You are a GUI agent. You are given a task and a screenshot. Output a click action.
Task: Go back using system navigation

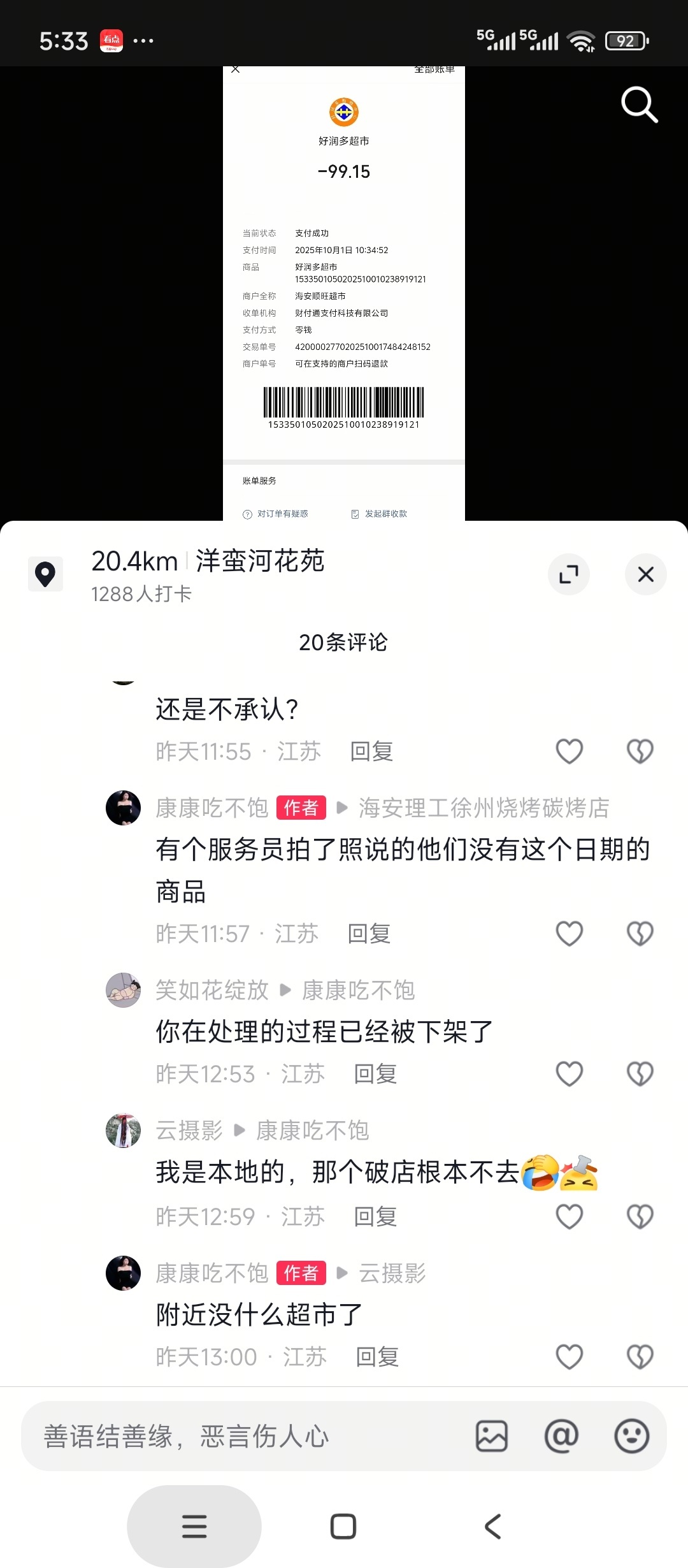(x=493, y=1527)
